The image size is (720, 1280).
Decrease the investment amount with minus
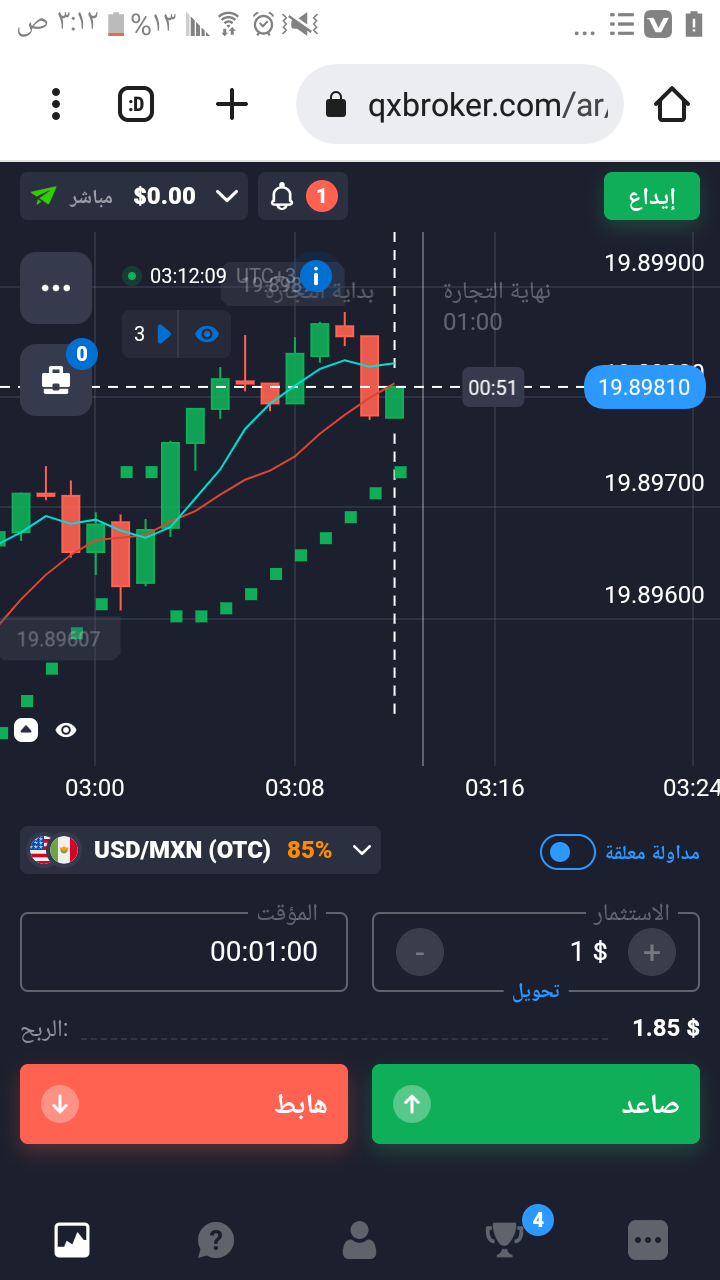coord(420,953)
